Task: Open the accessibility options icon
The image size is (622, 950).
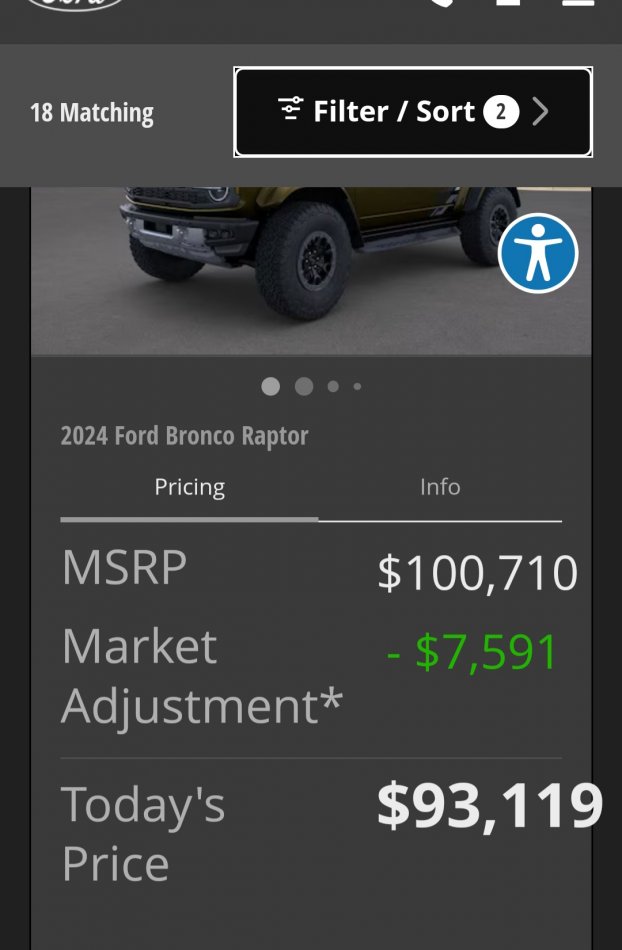Action: pos(538,253)
